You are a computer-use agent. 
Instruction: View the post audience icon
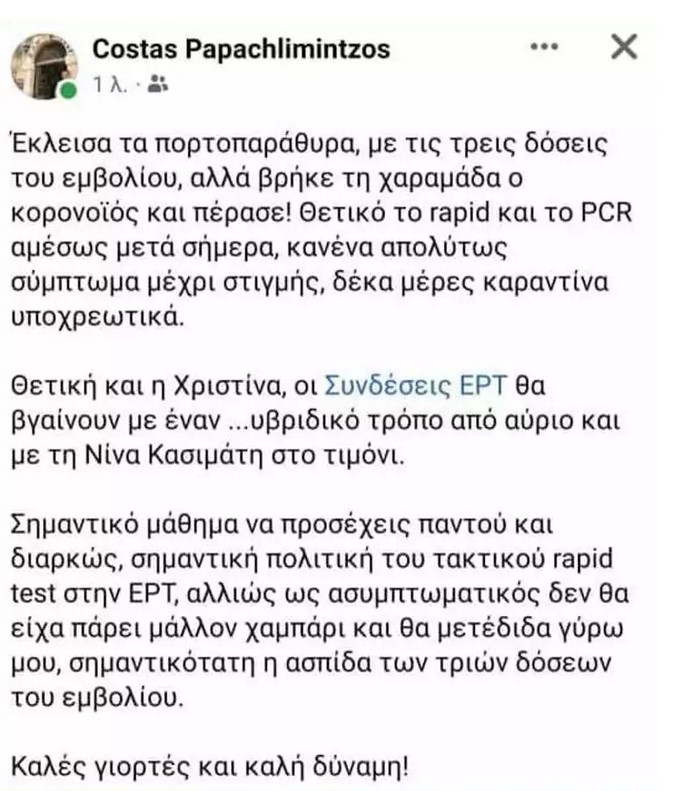[x=156, y=86]
